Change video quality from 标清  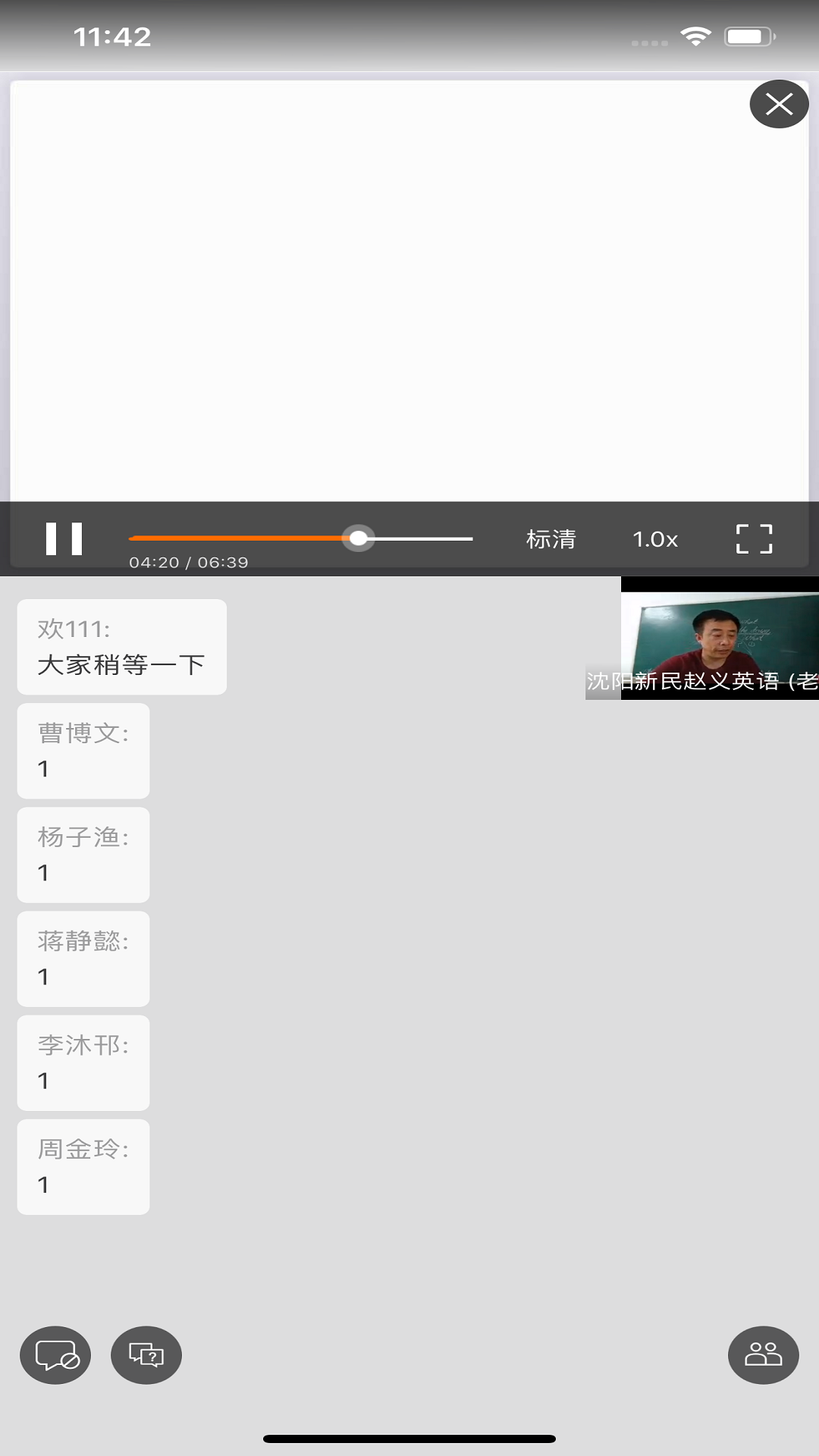click(551, 539)
